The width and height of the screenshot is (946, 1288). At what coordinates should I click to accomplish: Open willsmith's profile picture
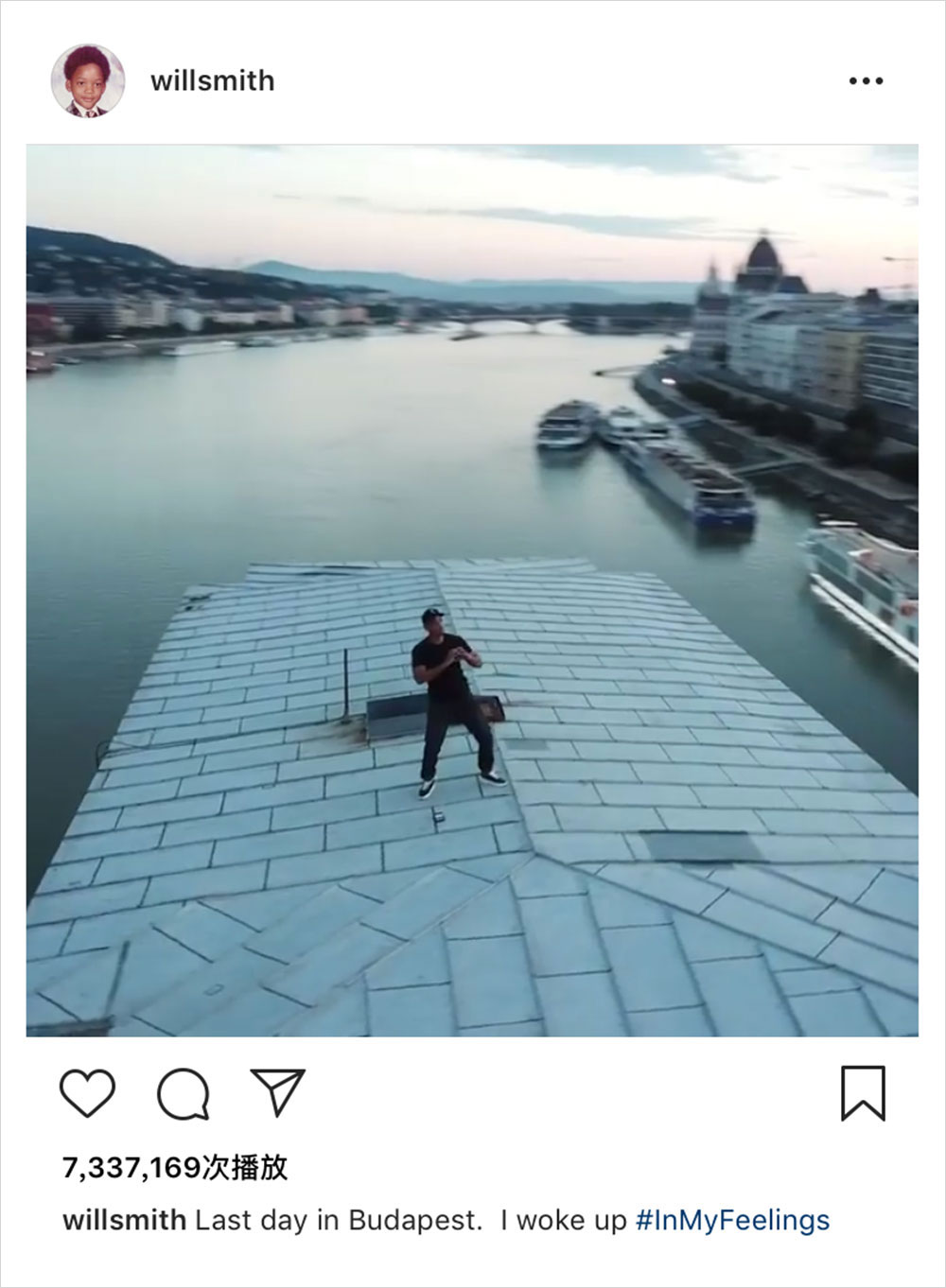click(87, 81)
